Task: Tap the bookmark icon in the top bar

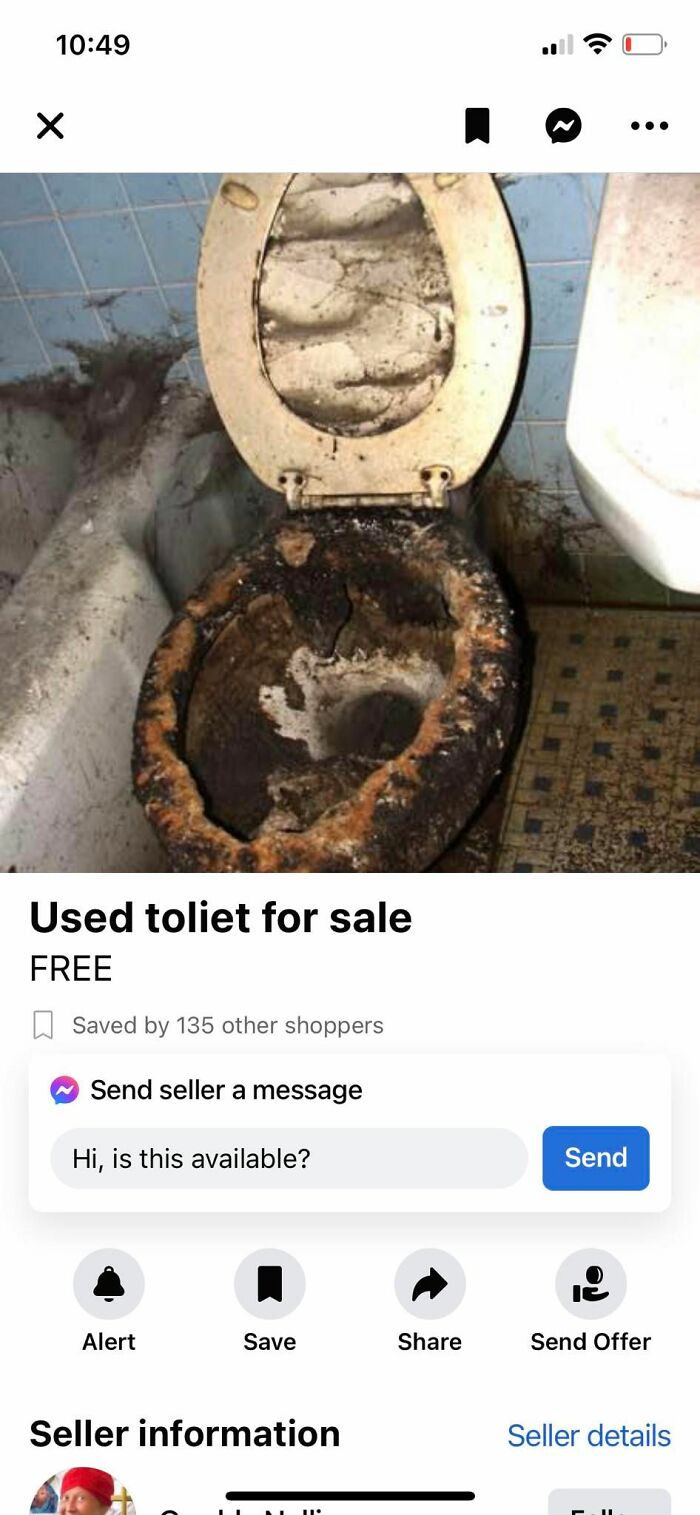Action: [477, 126]
